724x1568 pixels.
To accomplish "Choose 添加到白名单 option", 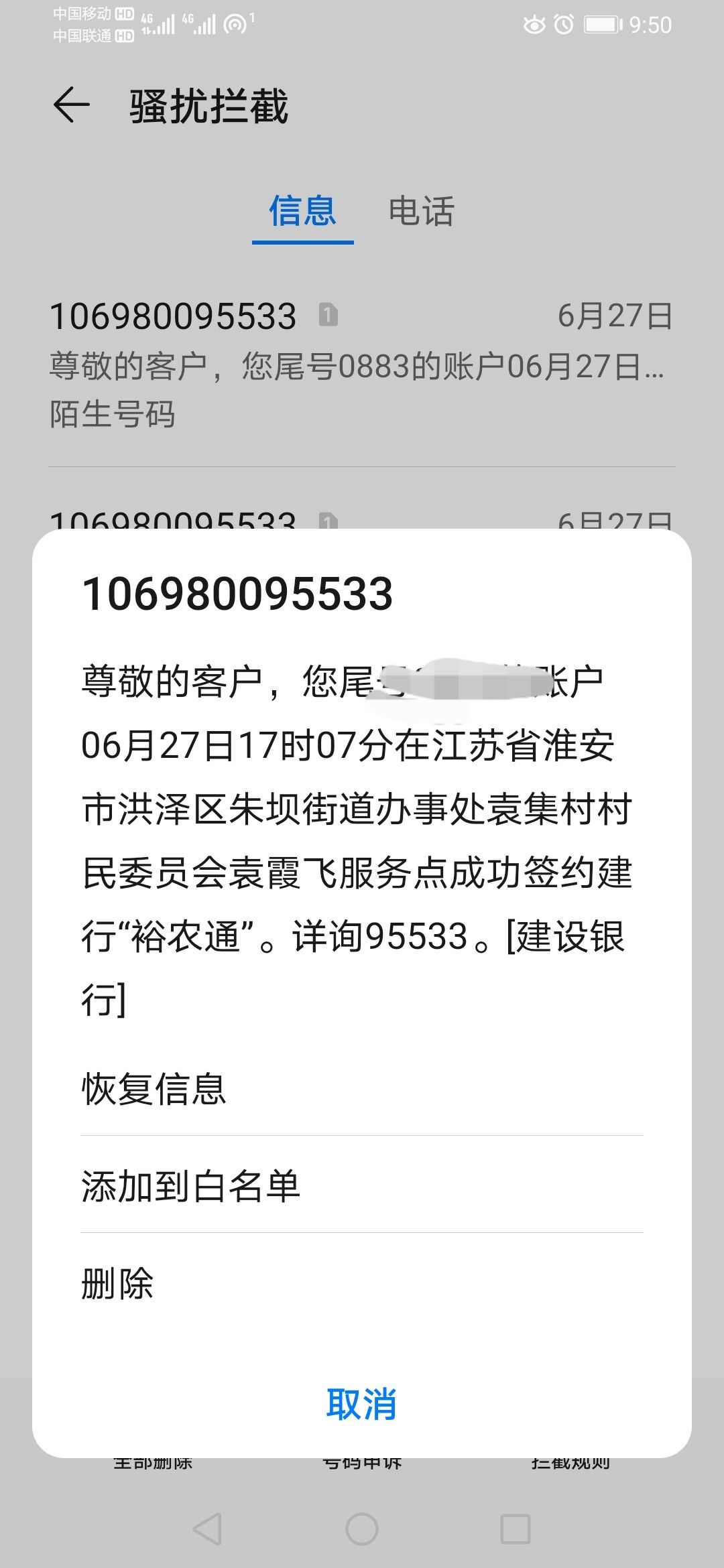I will (x=362, y=1185).
